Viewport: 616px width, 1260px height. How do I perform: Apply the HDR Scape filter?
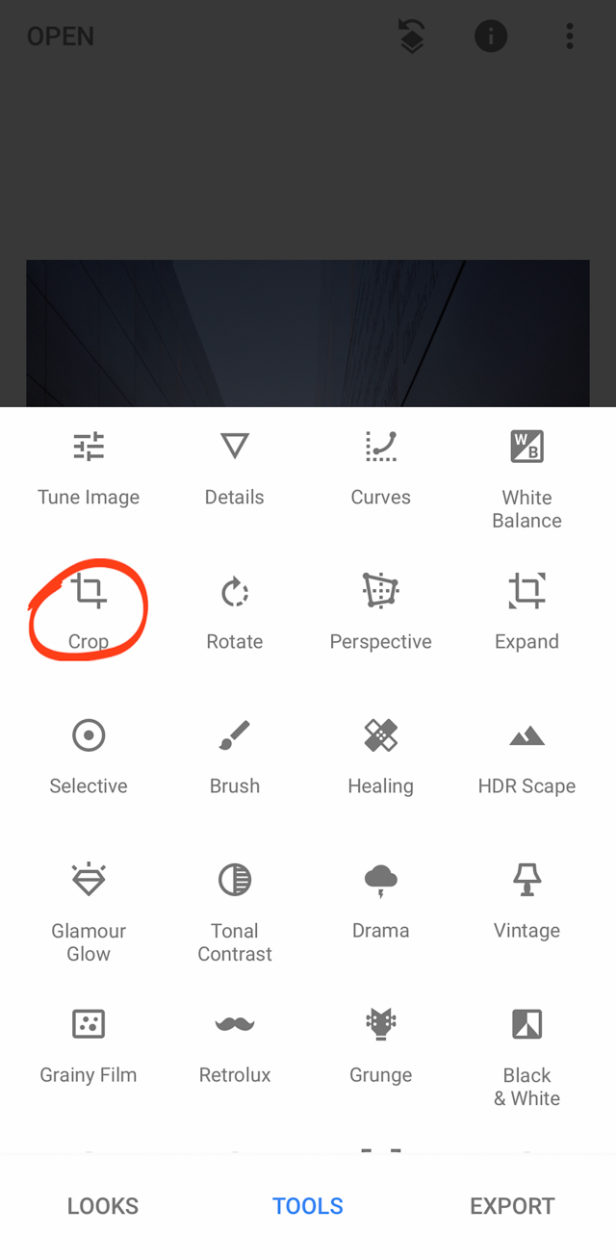click(526, 756)
